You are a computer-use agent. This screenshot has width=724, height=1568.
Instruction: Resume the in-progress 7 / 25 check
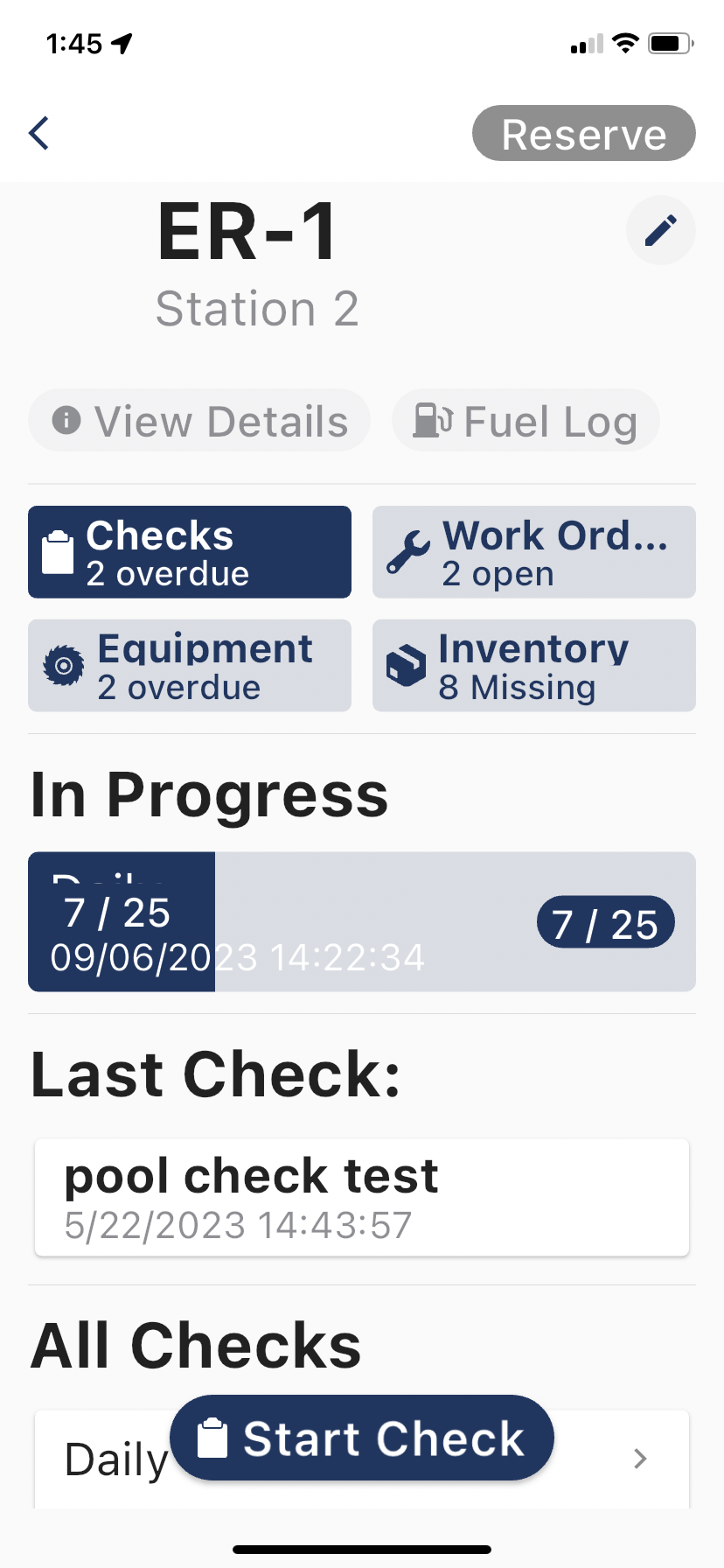[362, 921]
